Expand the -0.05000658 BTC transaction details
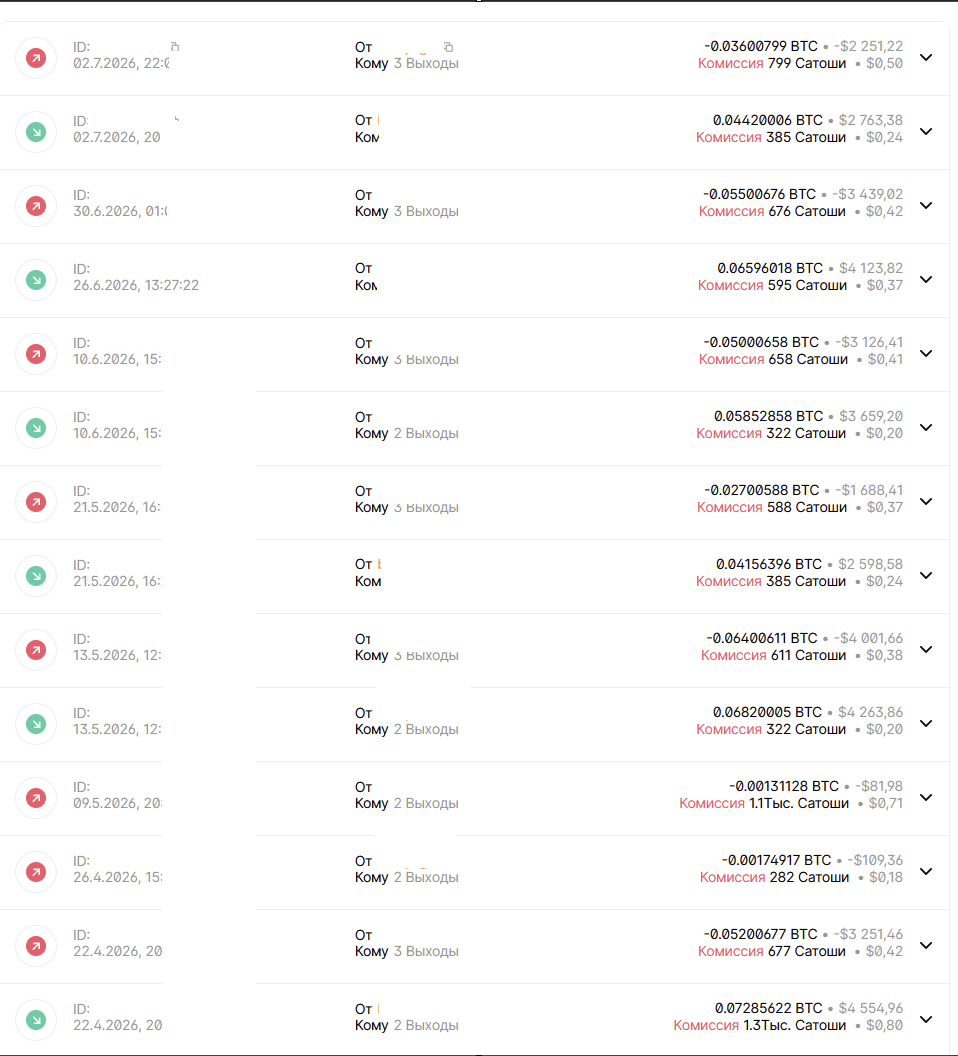Image resolution: width=958 pixels, height=1056 pixels. [x=926, y=354]
